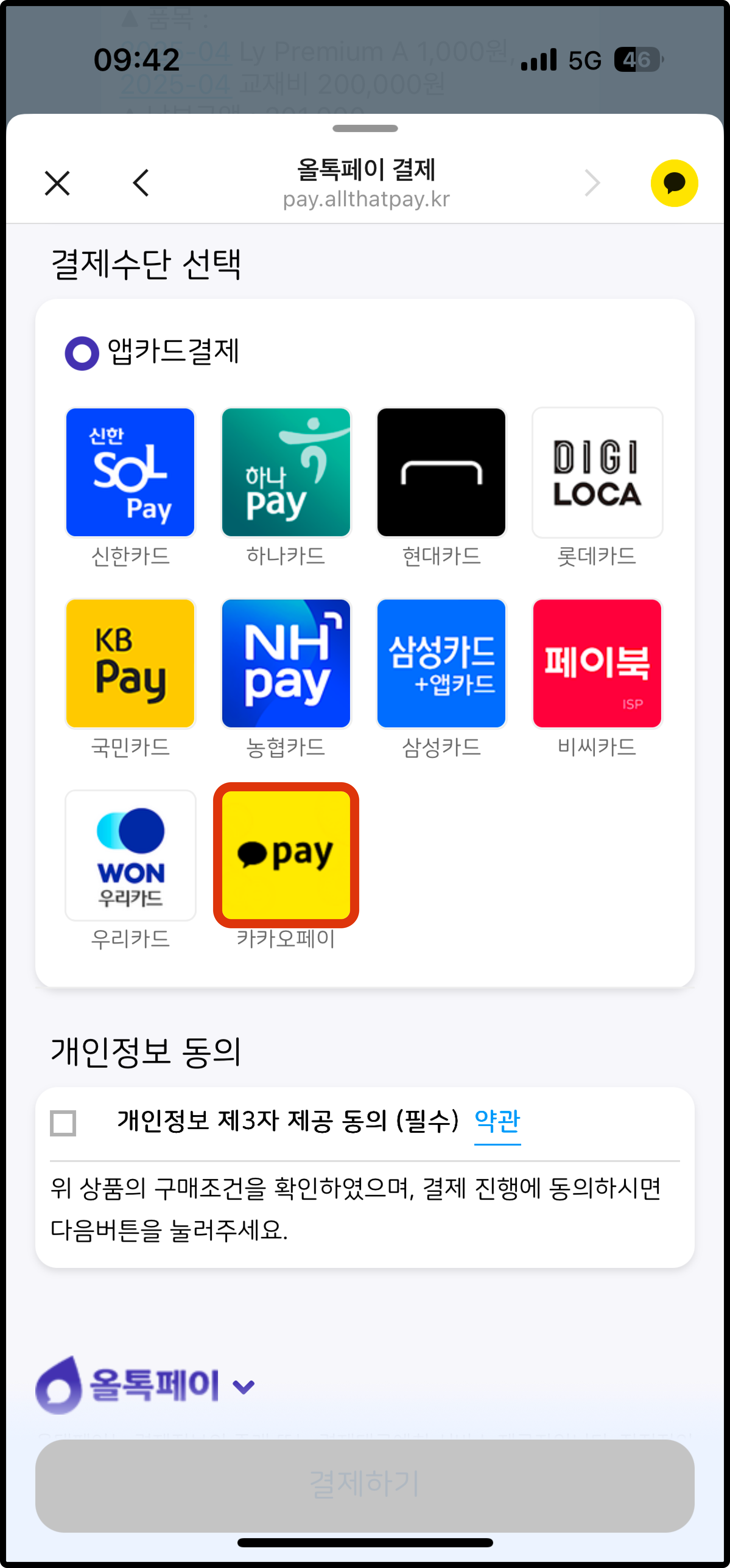
Task: Choose 비씨카드 페이북 ISP
Action: click(597, 663)
